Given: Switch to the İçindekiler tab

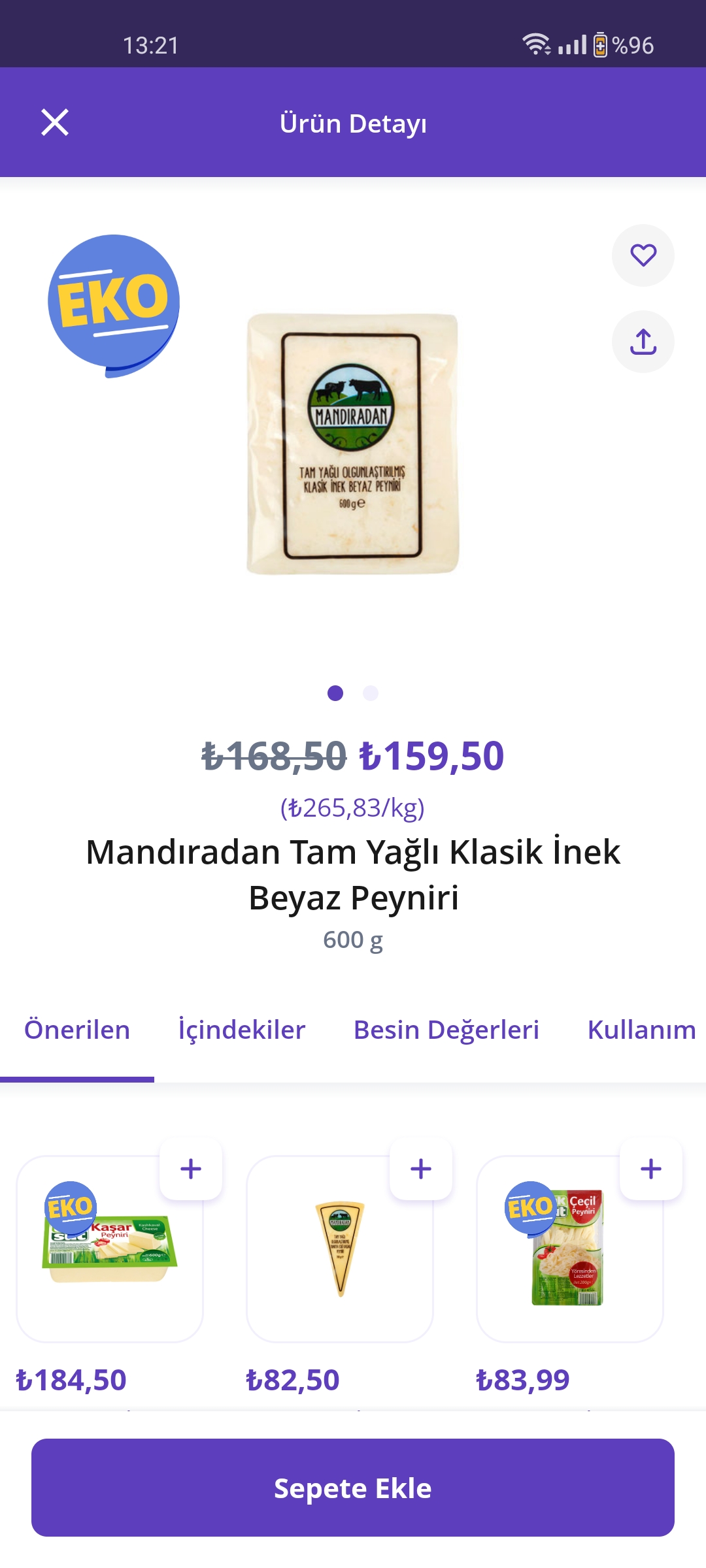Looking at the screenshot, I should tap(242, 1030).
